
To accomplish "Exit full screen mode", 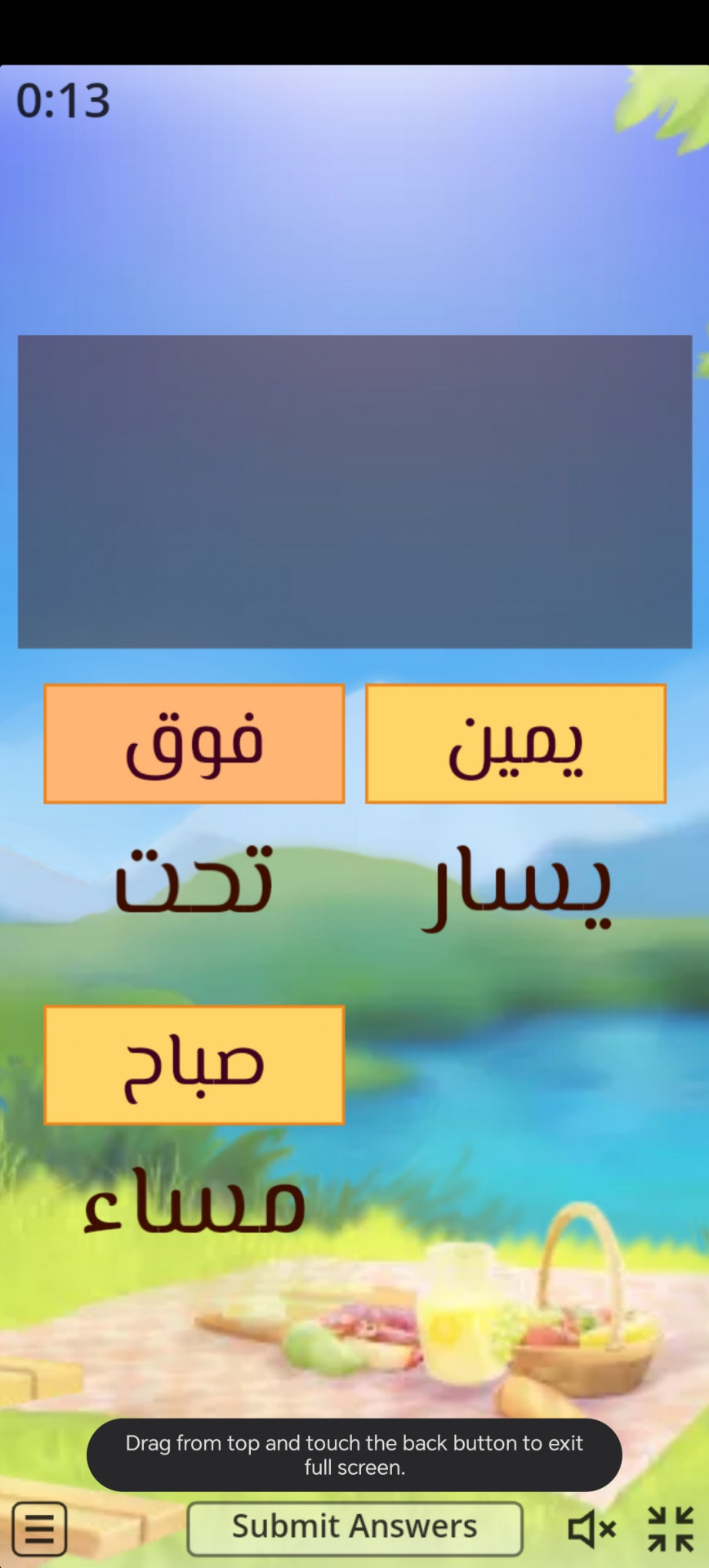I will click(671, 1529).
